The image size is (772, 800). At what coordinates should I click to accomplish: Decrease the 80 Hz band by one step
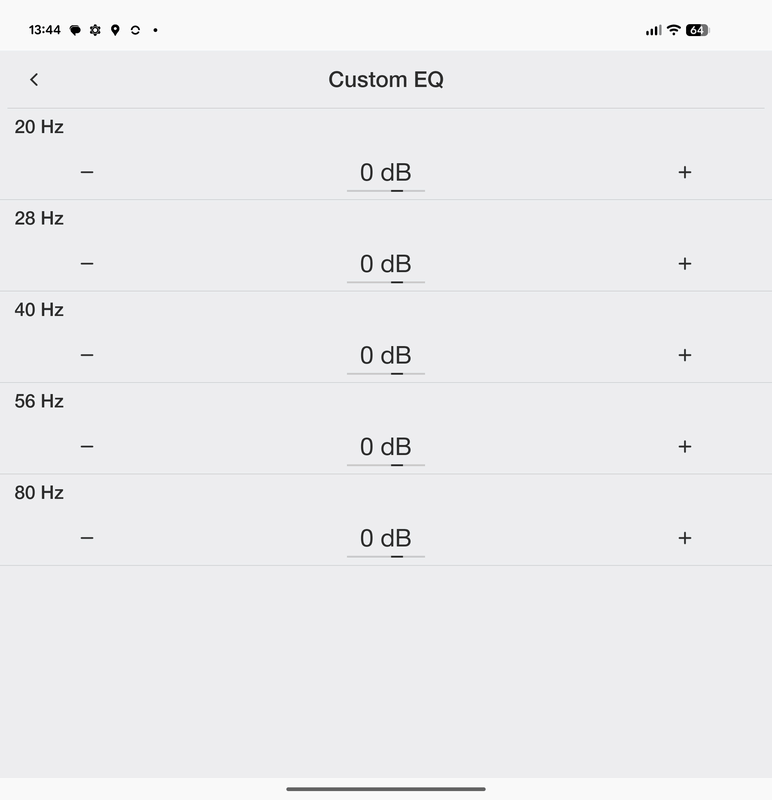87,538
